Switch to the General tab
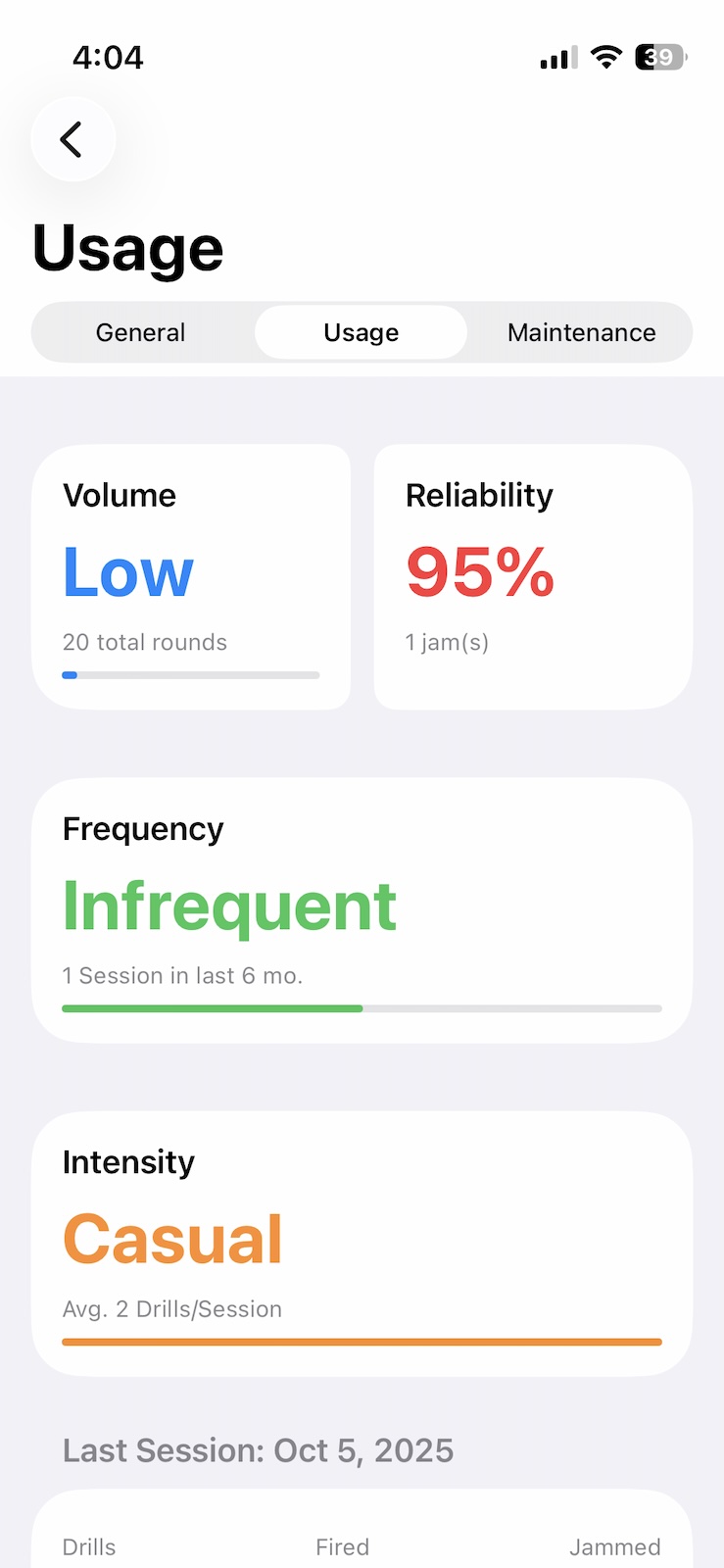The height and width of the screenshot is (1568, 724). [141, 332]
